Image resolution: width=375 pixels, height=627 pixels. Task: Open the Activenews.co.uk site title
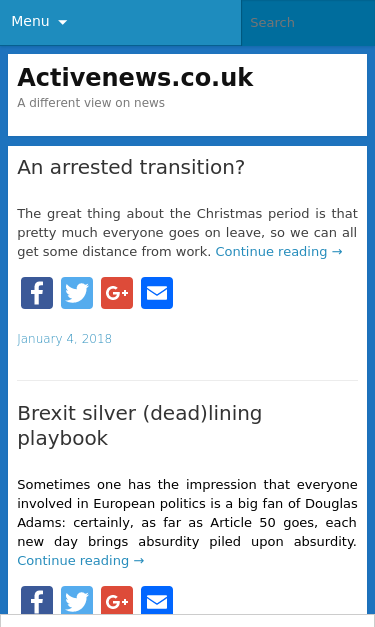[135, 77]
